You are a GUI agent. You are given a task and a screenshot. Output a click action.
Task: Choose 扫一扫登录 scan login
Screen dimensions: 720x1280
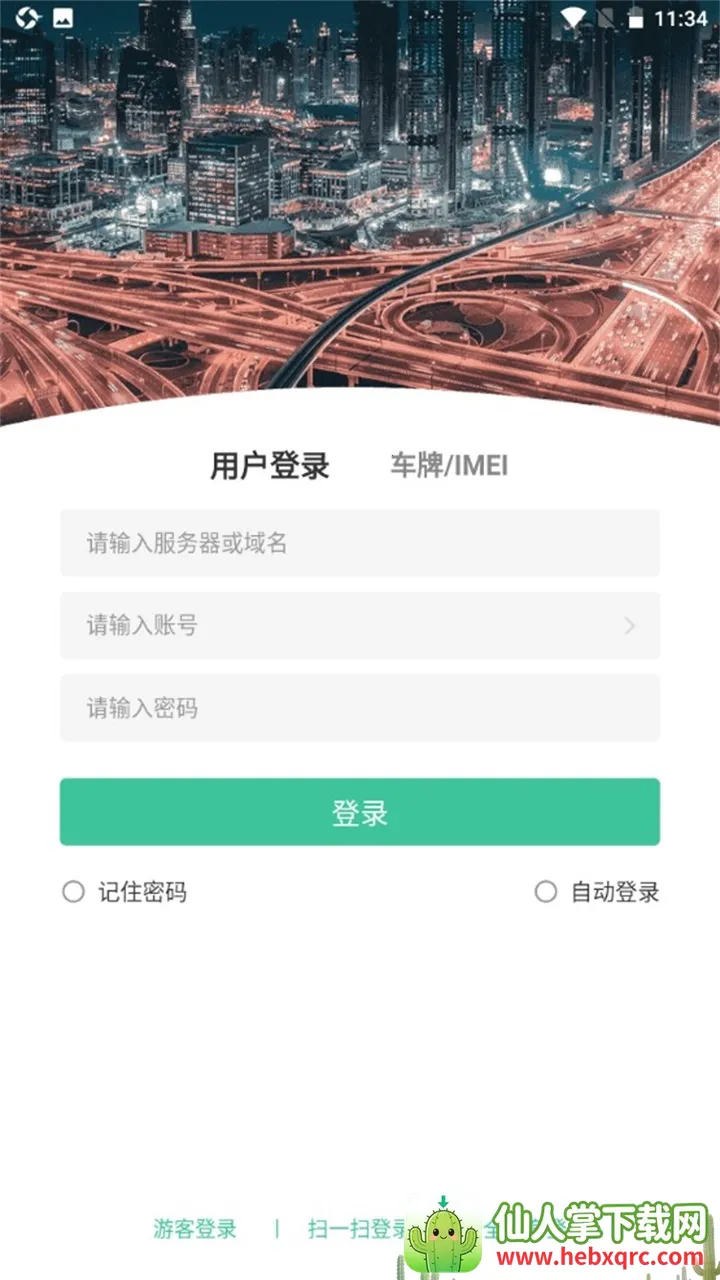(356, 1229)
